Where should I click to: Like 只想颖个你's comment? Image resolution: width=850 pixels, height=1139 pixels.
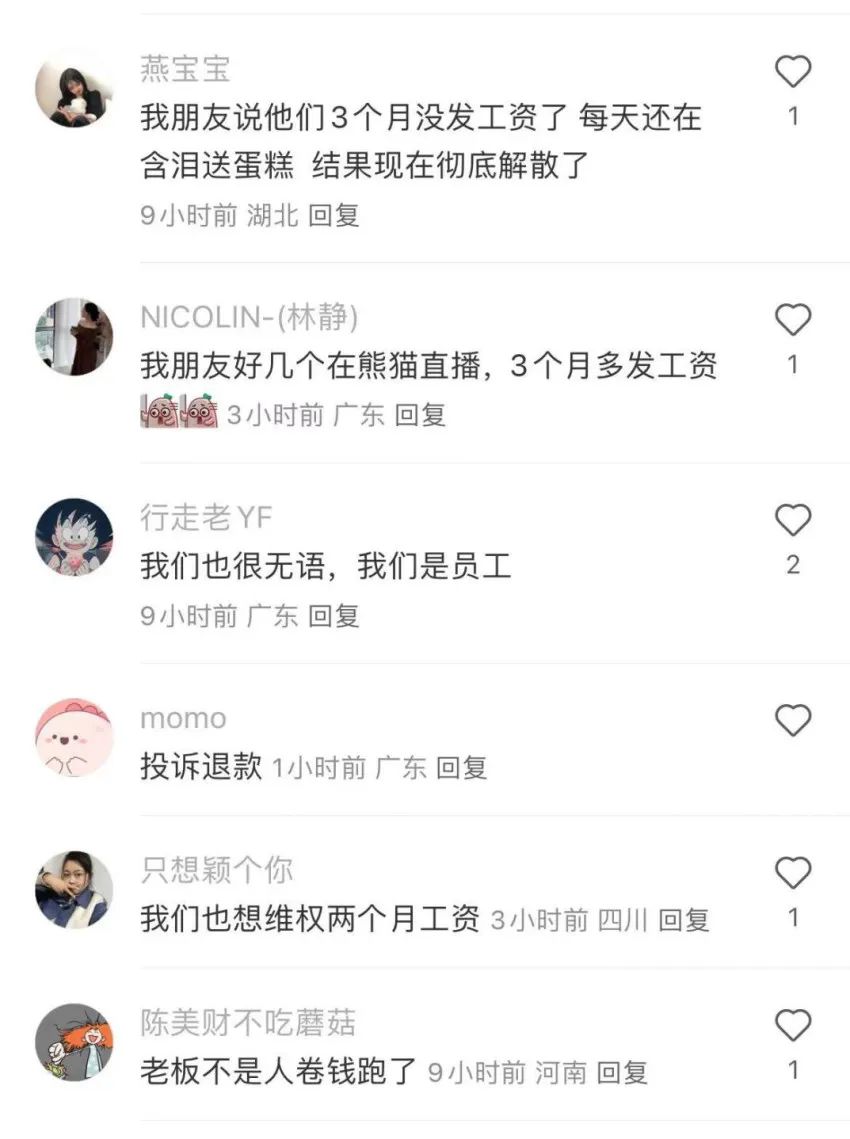tap(793, 873)
